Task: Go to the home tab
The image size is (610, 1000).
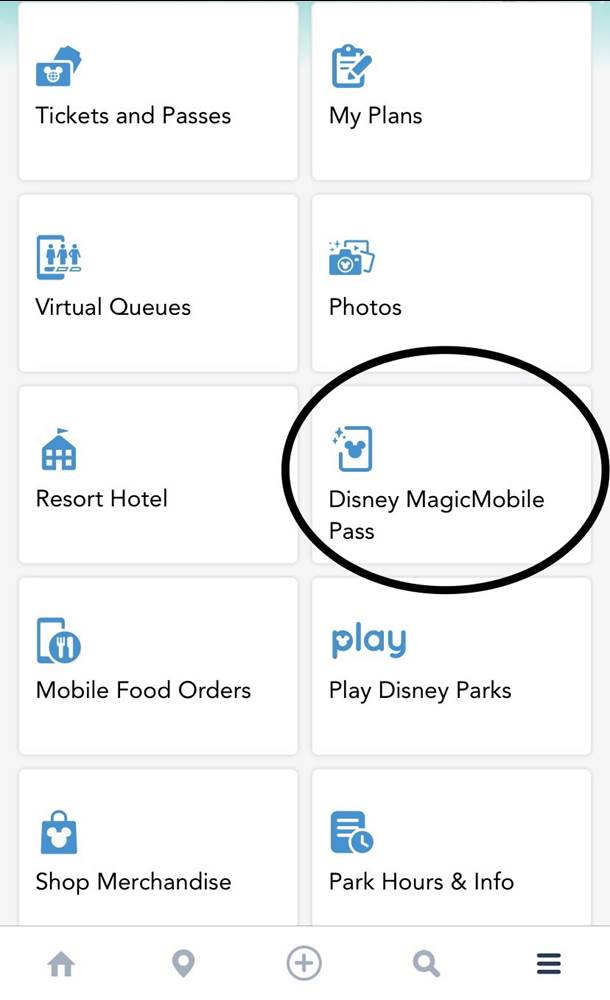Action: pos(61,964)
